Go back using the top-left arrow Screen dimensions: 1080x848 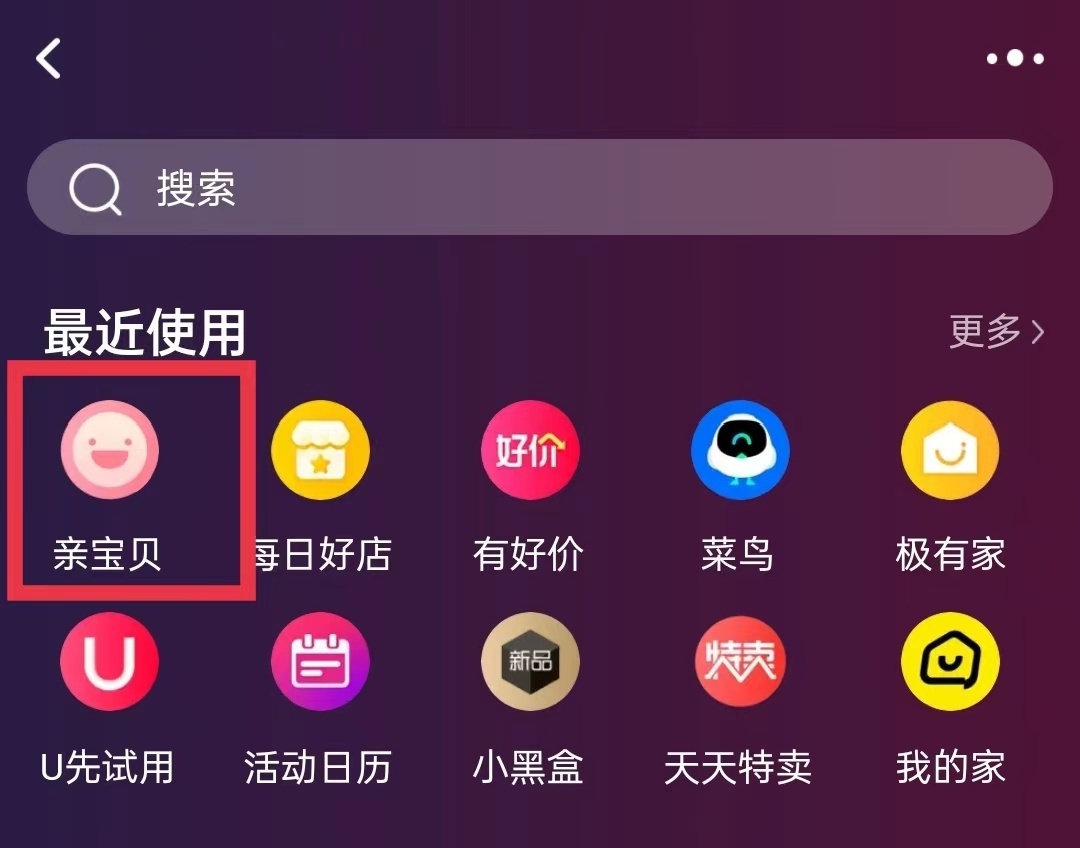click(x=49, y=59)
